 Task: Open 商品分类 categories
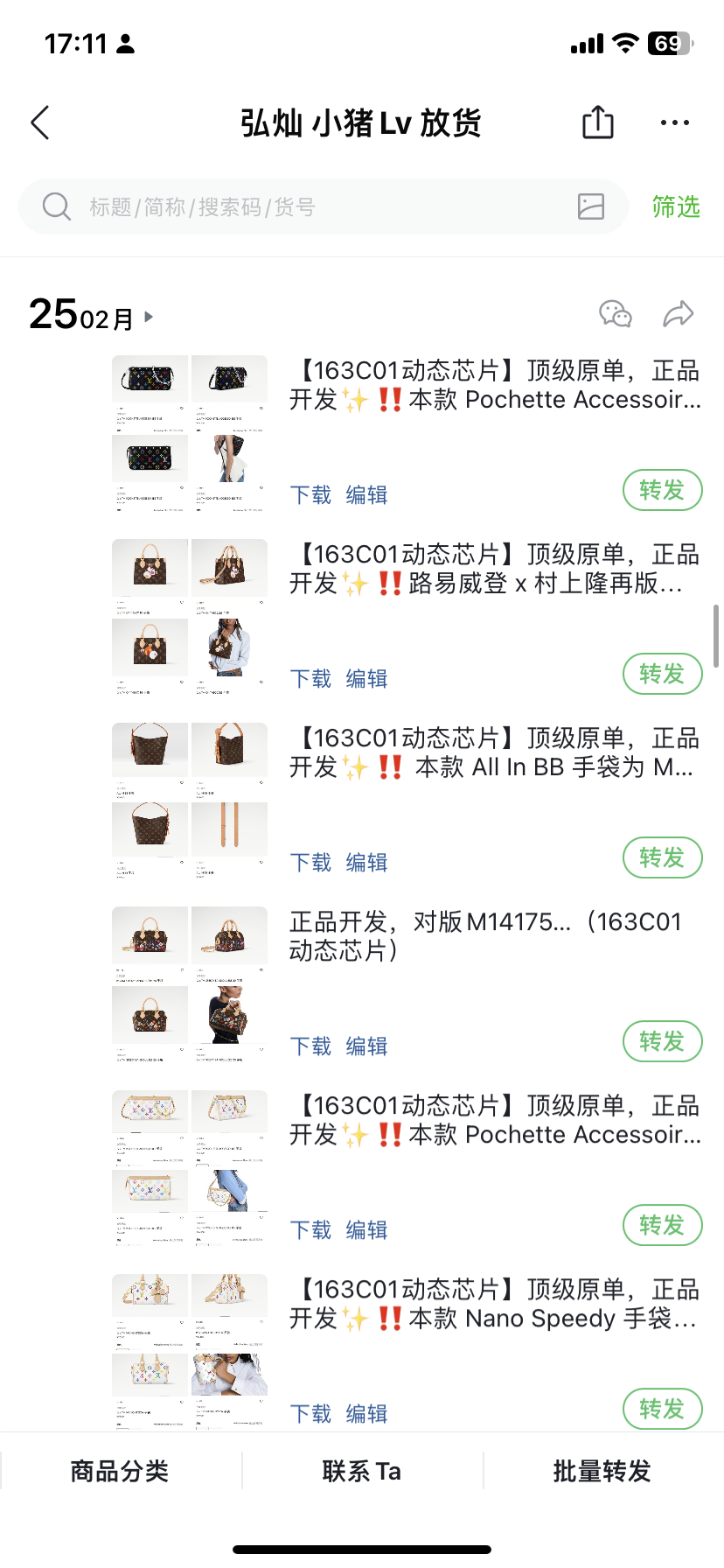click(120, 1471)
